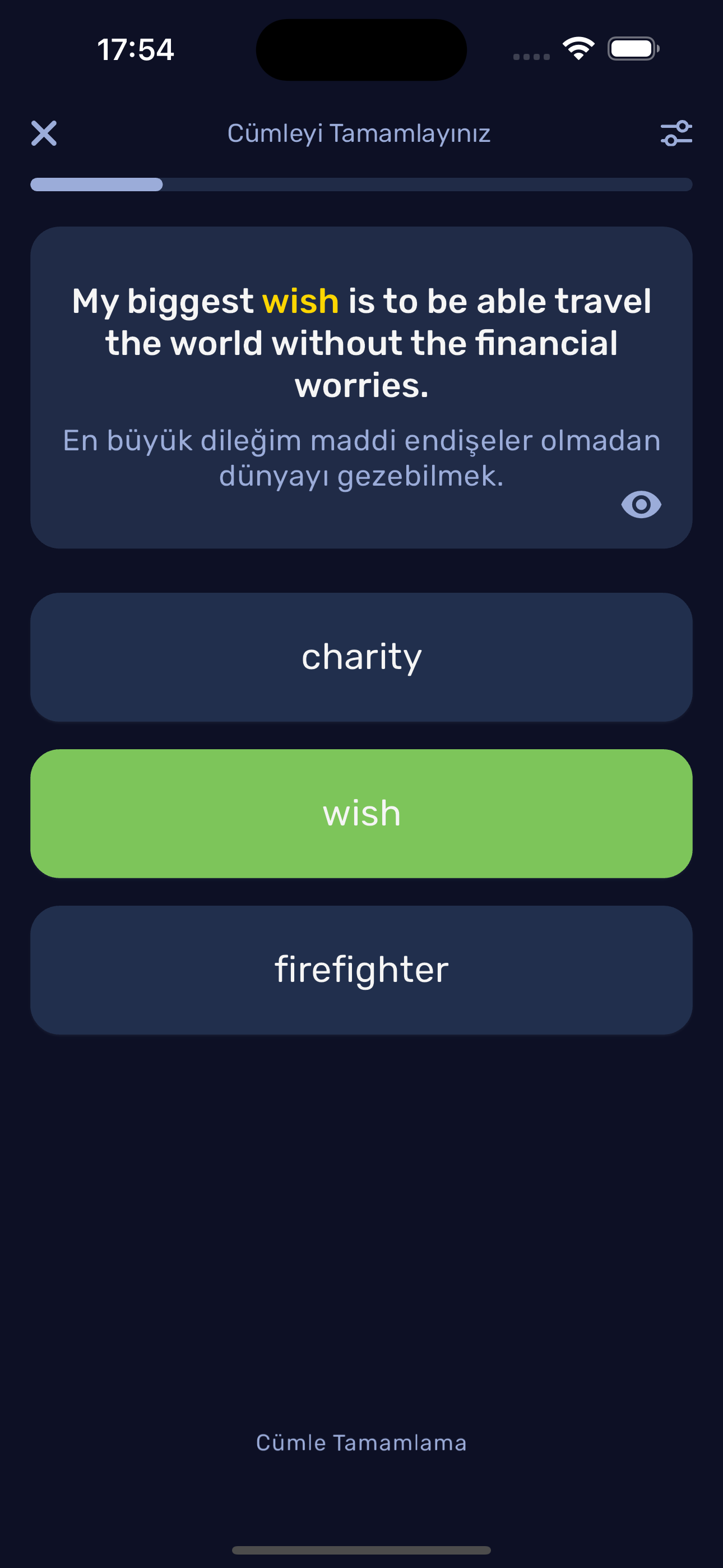Select the answer firefighter
This screenshot has width=723, height=1568.
[361, 969]
